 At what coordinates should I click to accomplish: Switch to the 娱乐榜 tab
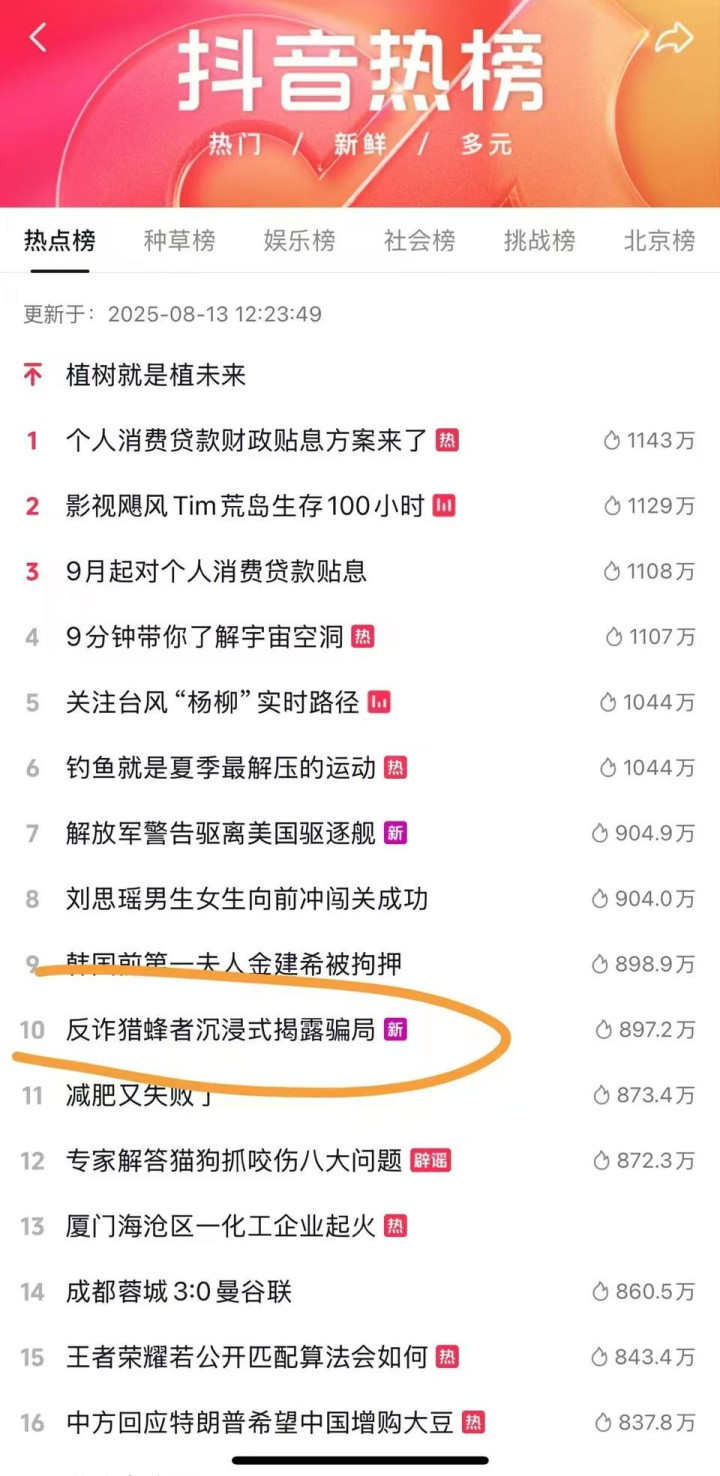click(299, 240)
